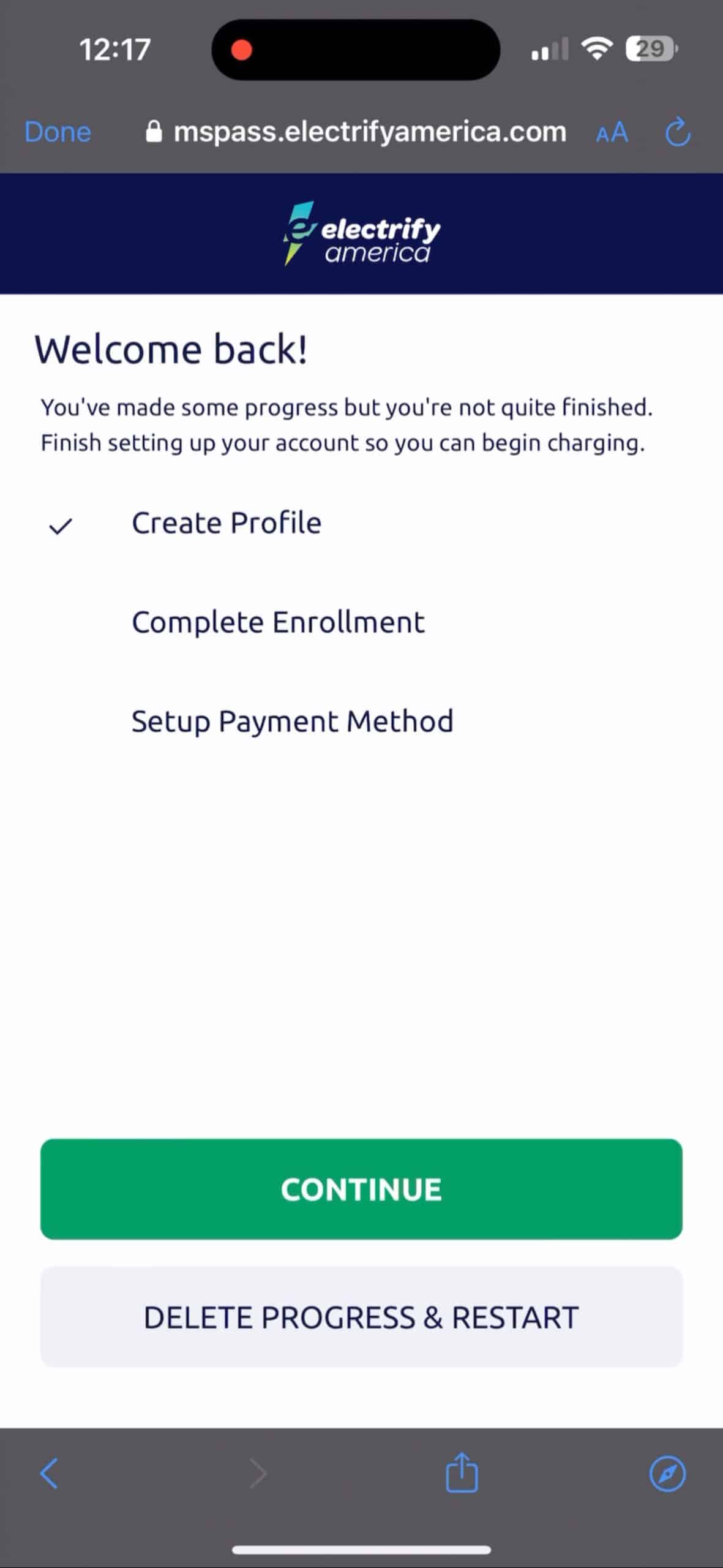Open the share sheet

click(462, 1473)
